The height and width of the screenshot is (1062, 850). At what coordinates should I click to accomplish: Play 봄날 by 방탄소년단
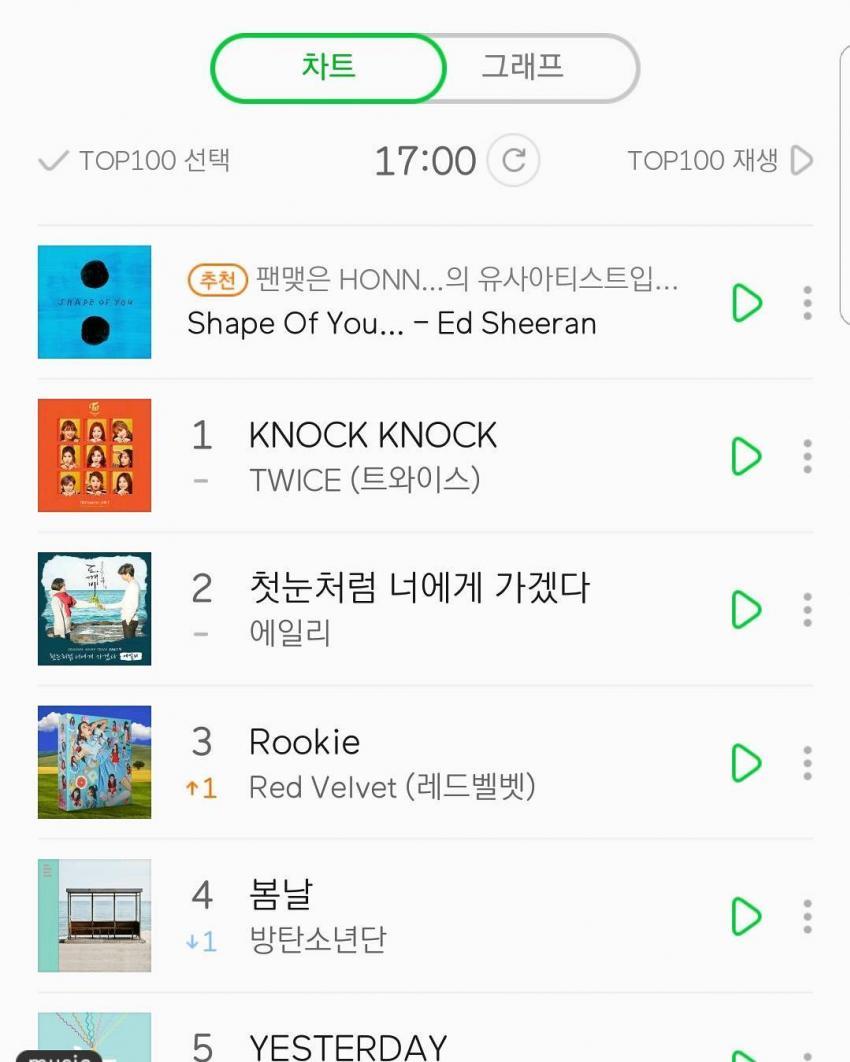click(746, 914)
